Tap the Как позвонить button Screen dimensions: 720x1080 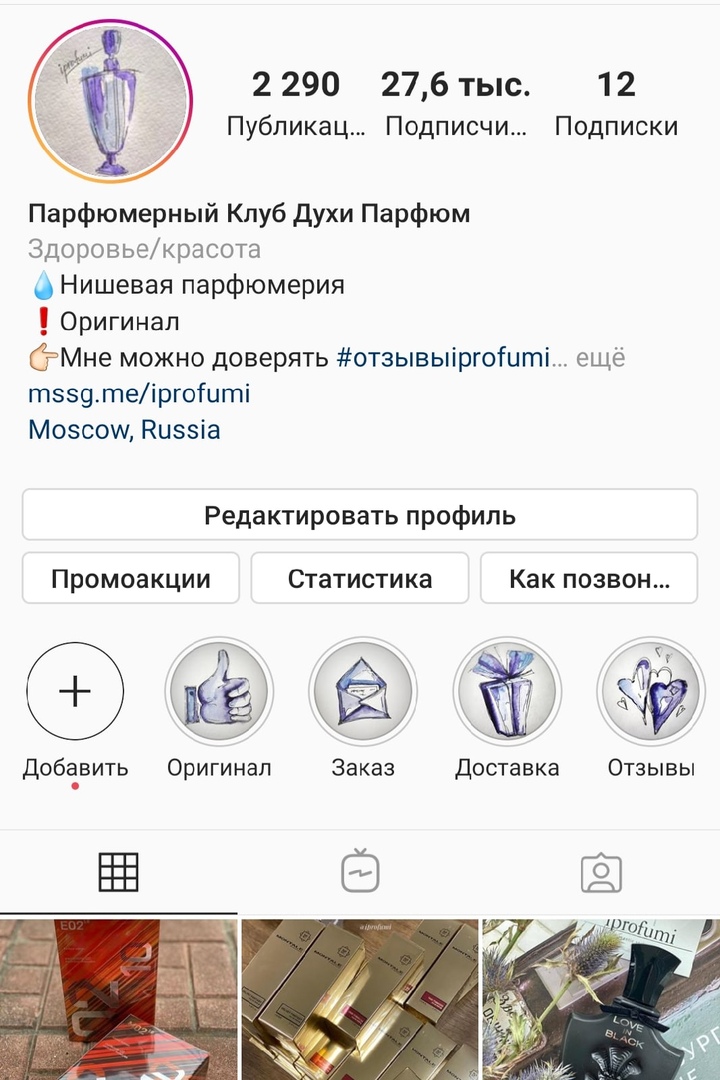point(589,579)
